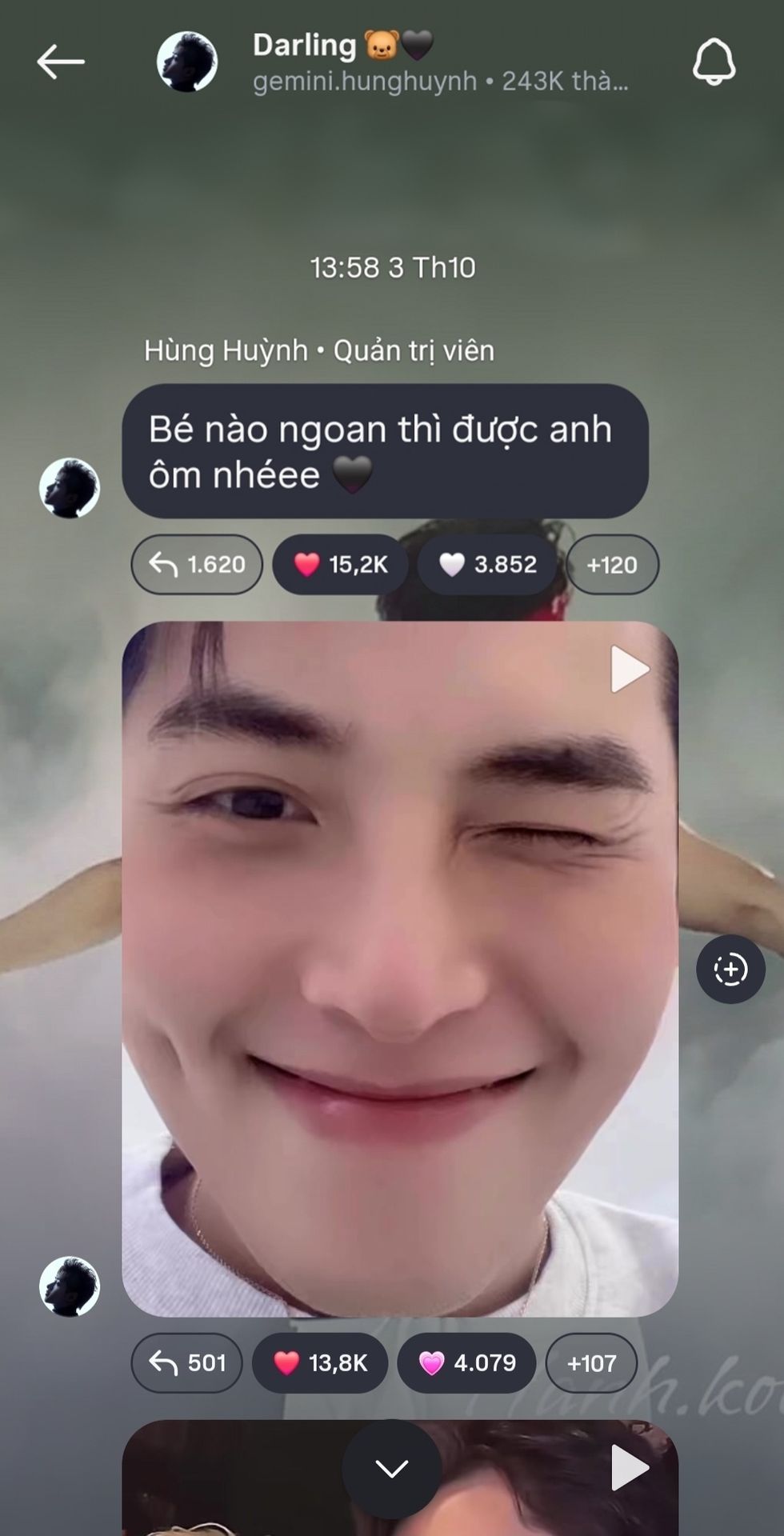Screen dimensions: 784x1536
Task: React with red heart showing 13,8K
Action: tap(320, 1362)
